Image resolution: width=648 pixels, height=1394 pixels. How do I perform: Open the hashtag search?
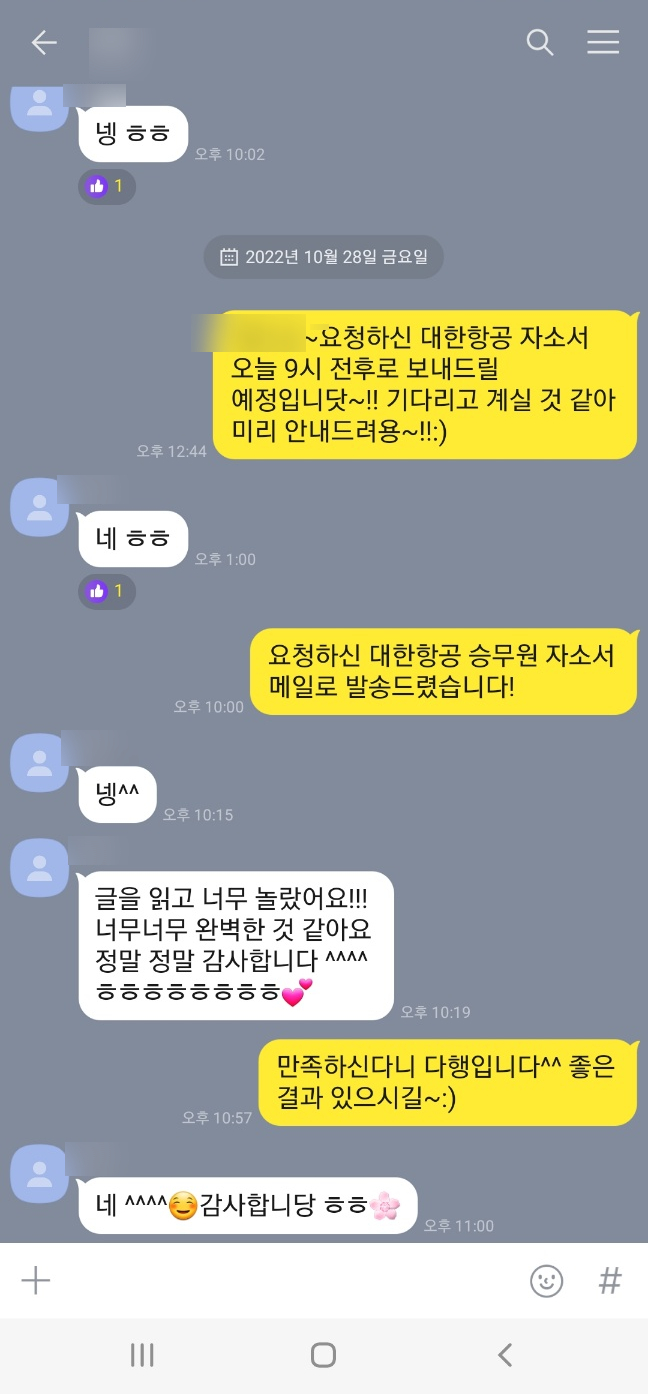[x=610, y=1280]
